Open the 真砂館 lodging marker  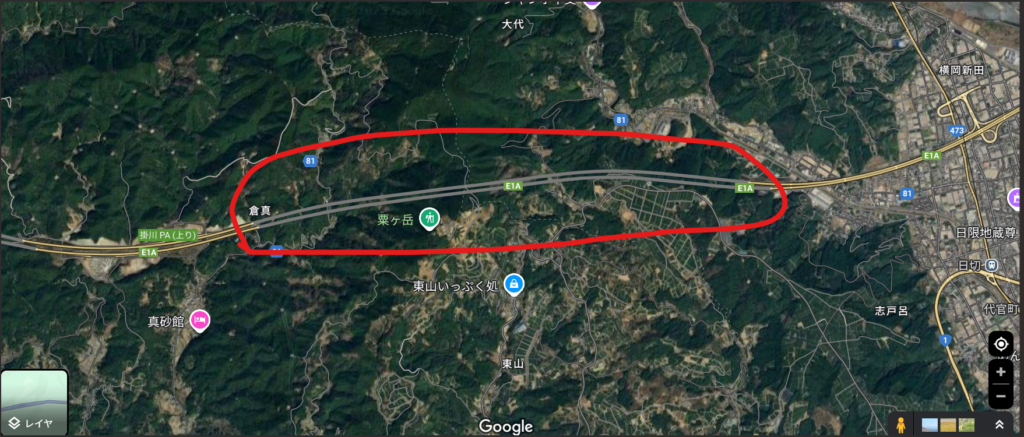tap(199, 320)
